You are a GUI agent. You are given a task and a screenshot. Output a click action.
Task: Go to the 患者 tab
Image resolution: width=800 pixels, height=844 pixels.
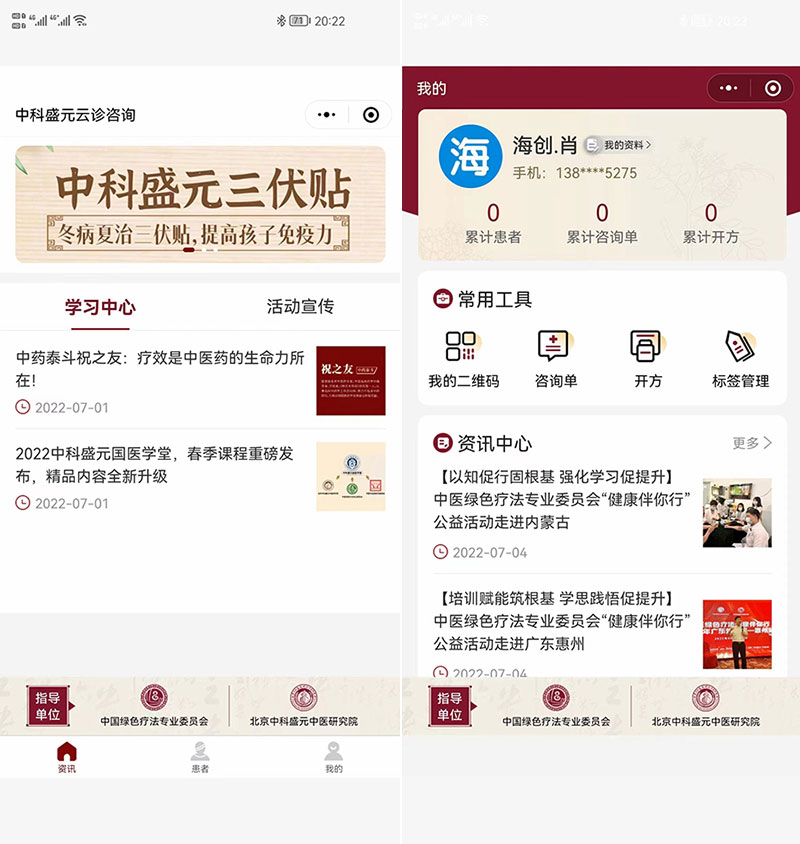click(x=200, y=757)
